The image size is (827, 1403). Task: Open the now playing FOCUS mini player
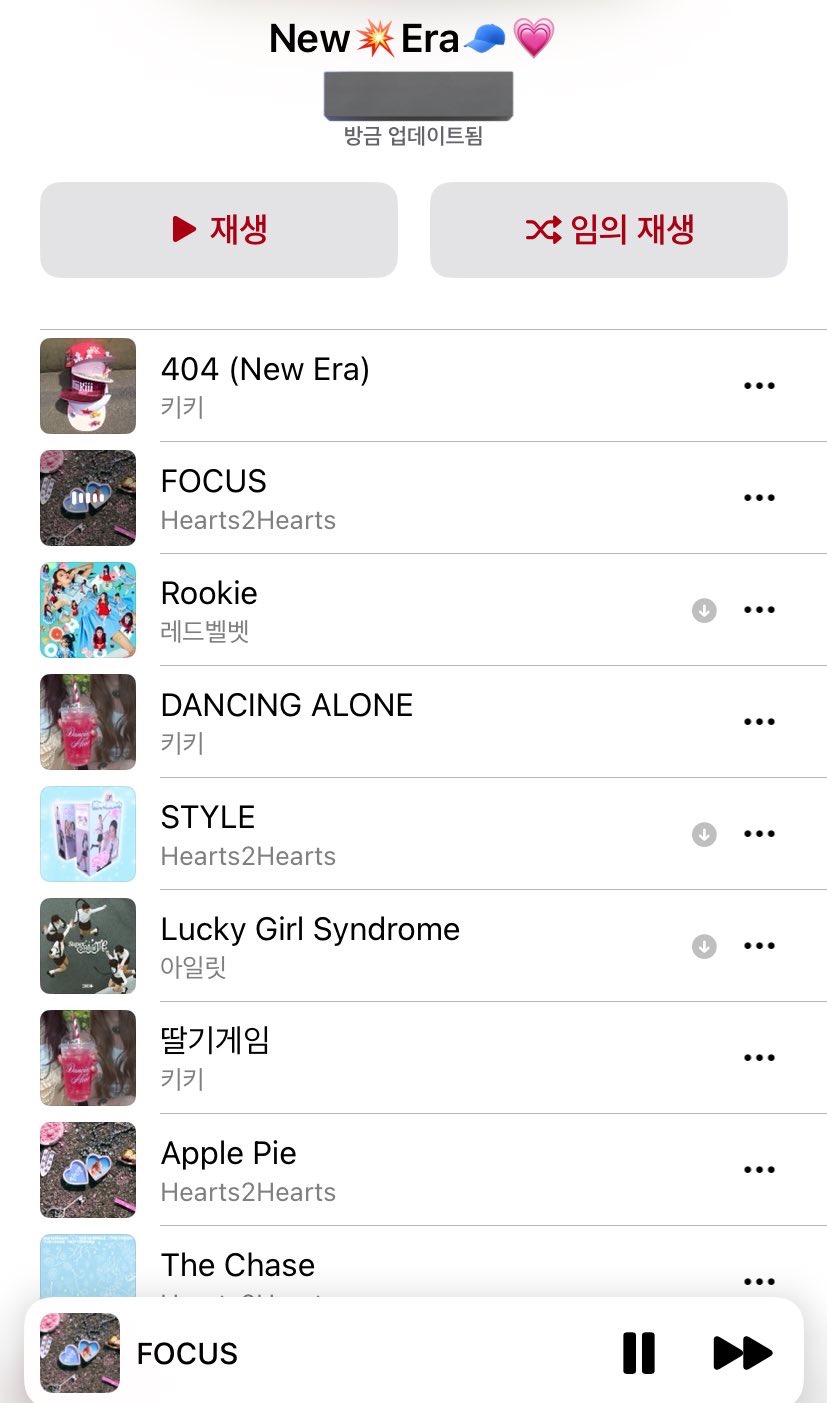(x=300, y=1353)
